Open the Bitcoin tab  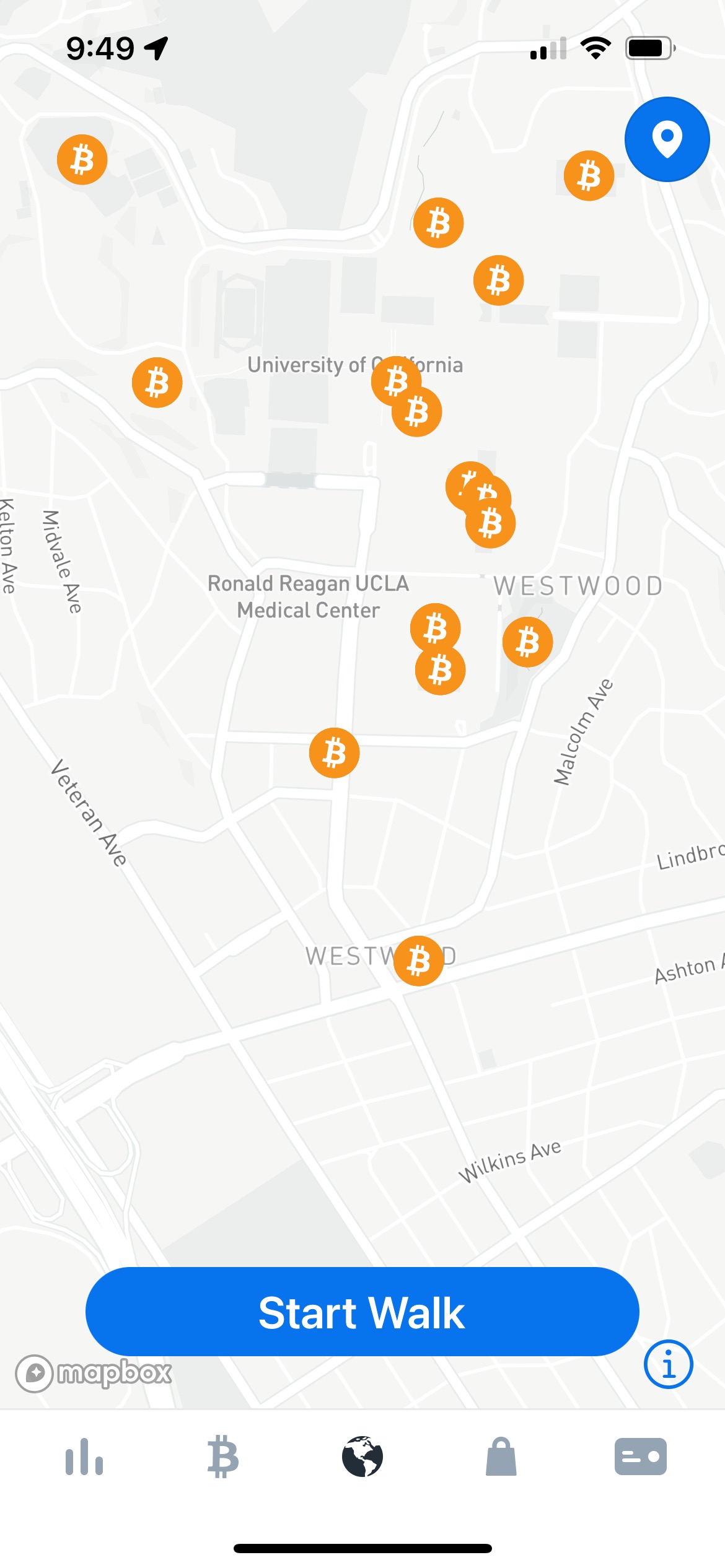click(x=222, y=1457)
